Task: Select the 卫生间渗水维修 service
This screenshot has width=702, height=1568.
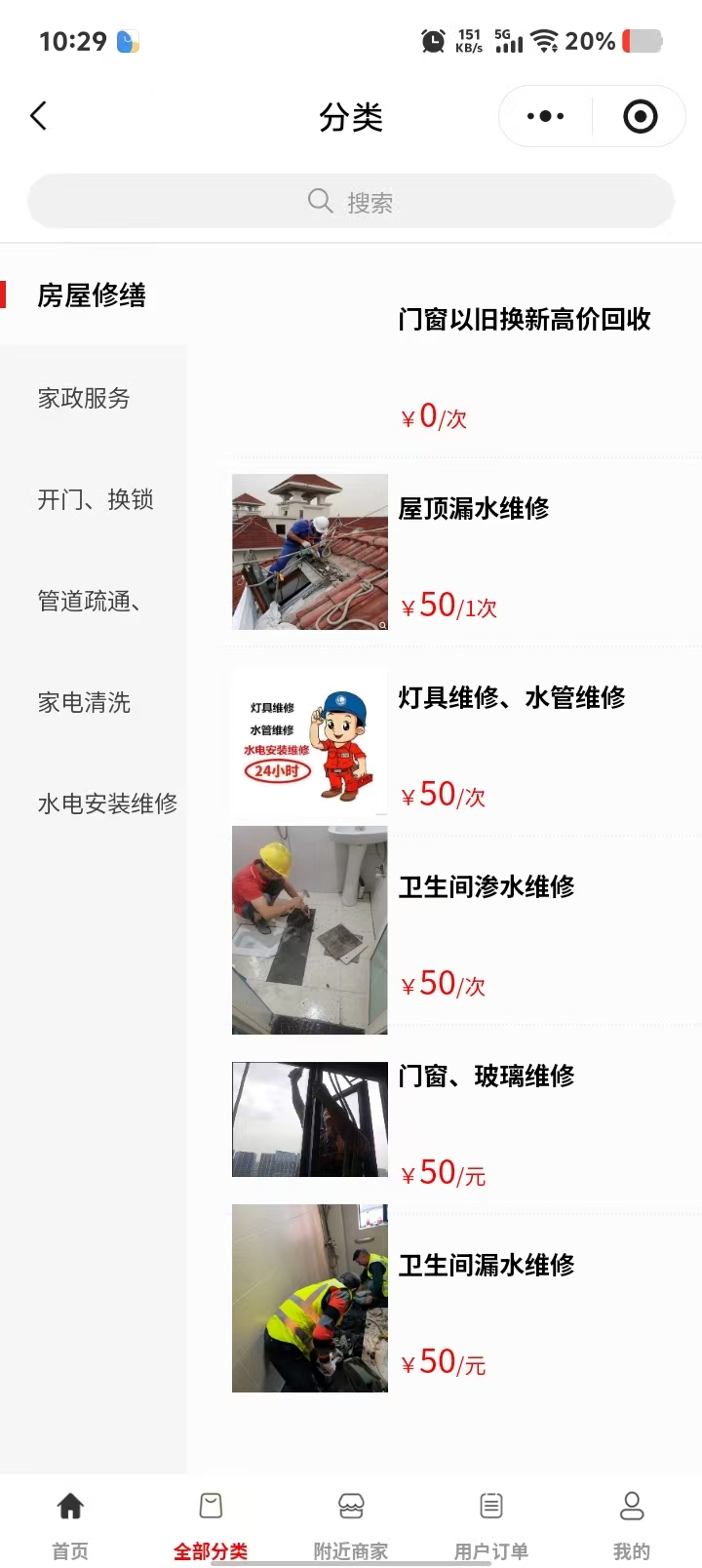Action: click(x=487, y=887)
